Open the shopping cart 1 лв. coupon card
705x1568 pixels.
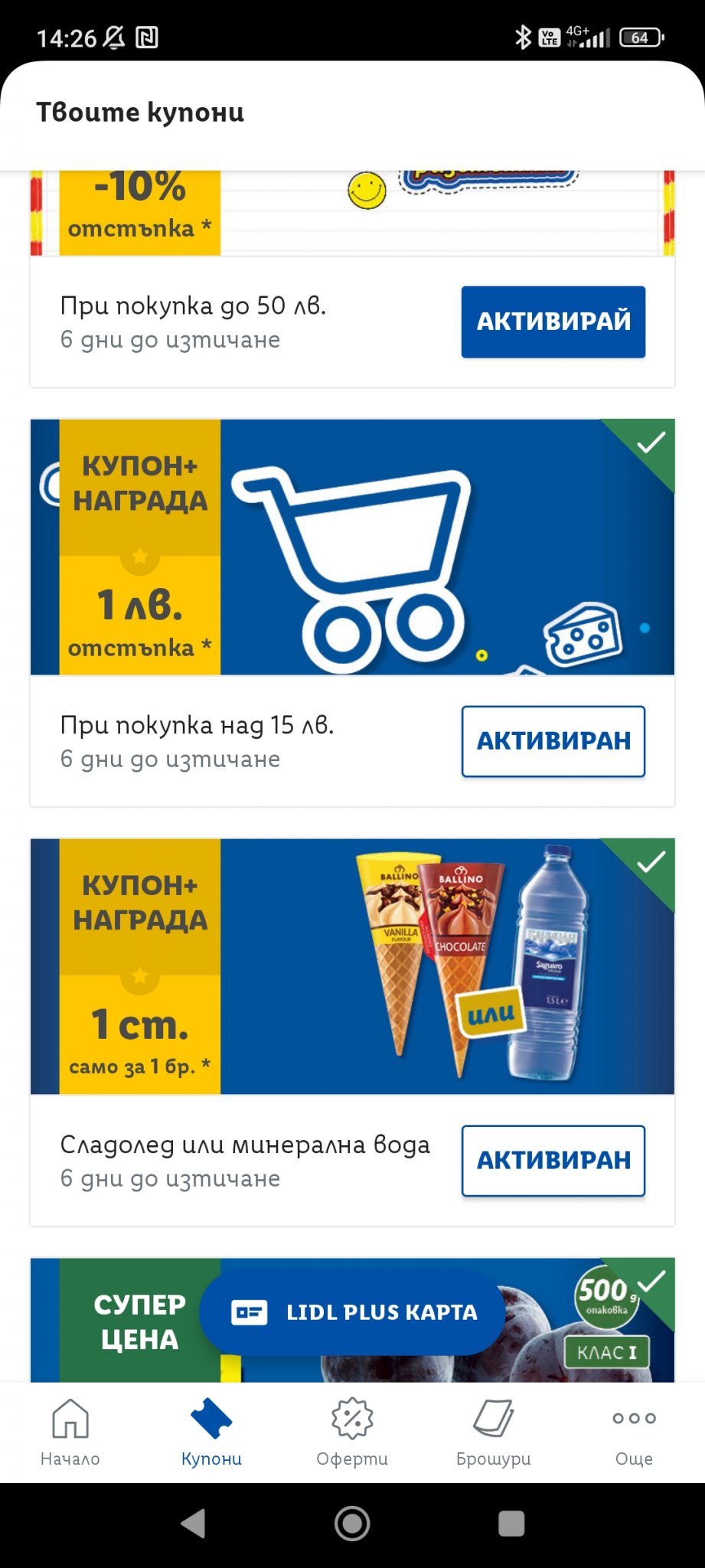352,547
